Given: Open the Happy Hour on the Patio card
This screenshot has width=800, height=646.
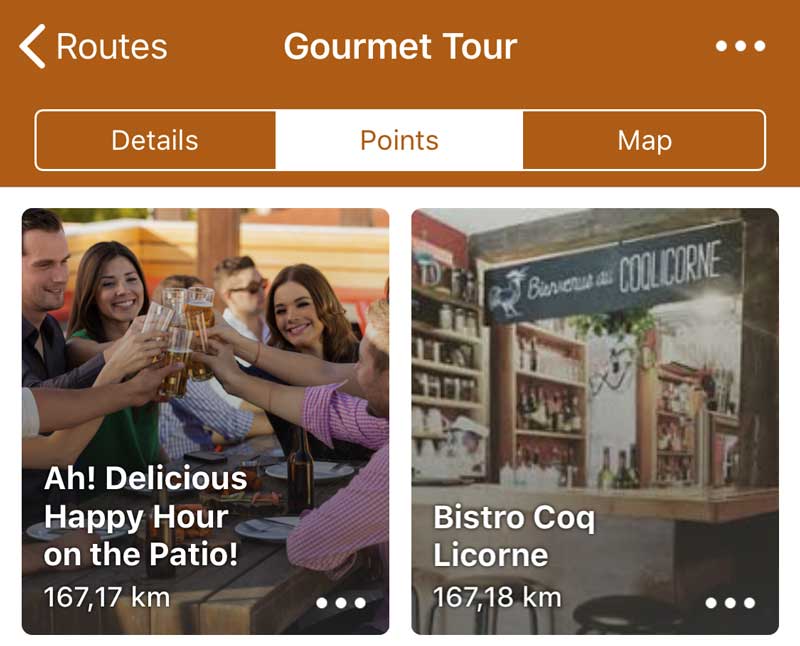Looking at the screenshot, I should click(x=205, y=400).
